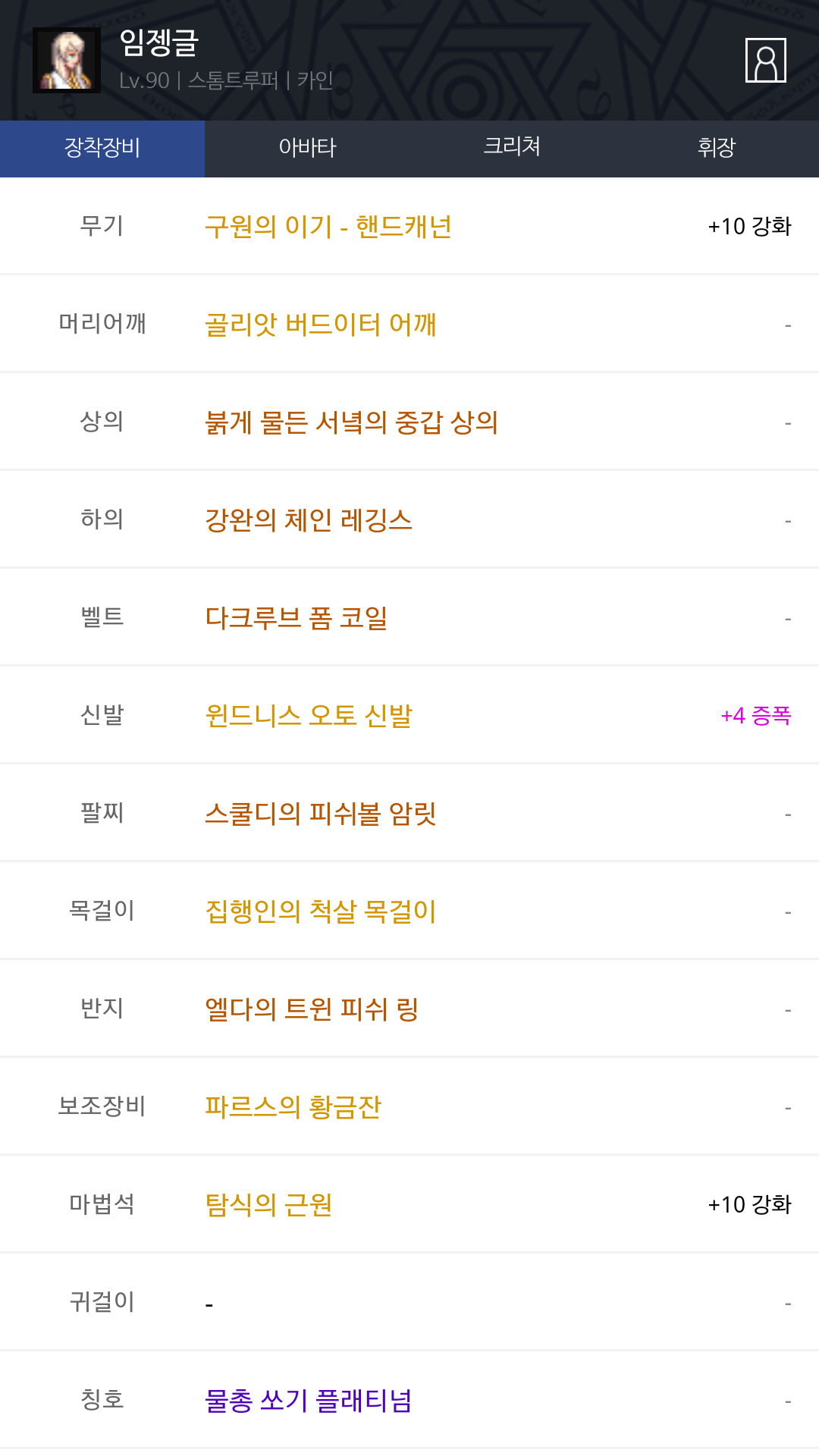
Task: Switch to the 아바타 tab
Action: click(307, 149)
